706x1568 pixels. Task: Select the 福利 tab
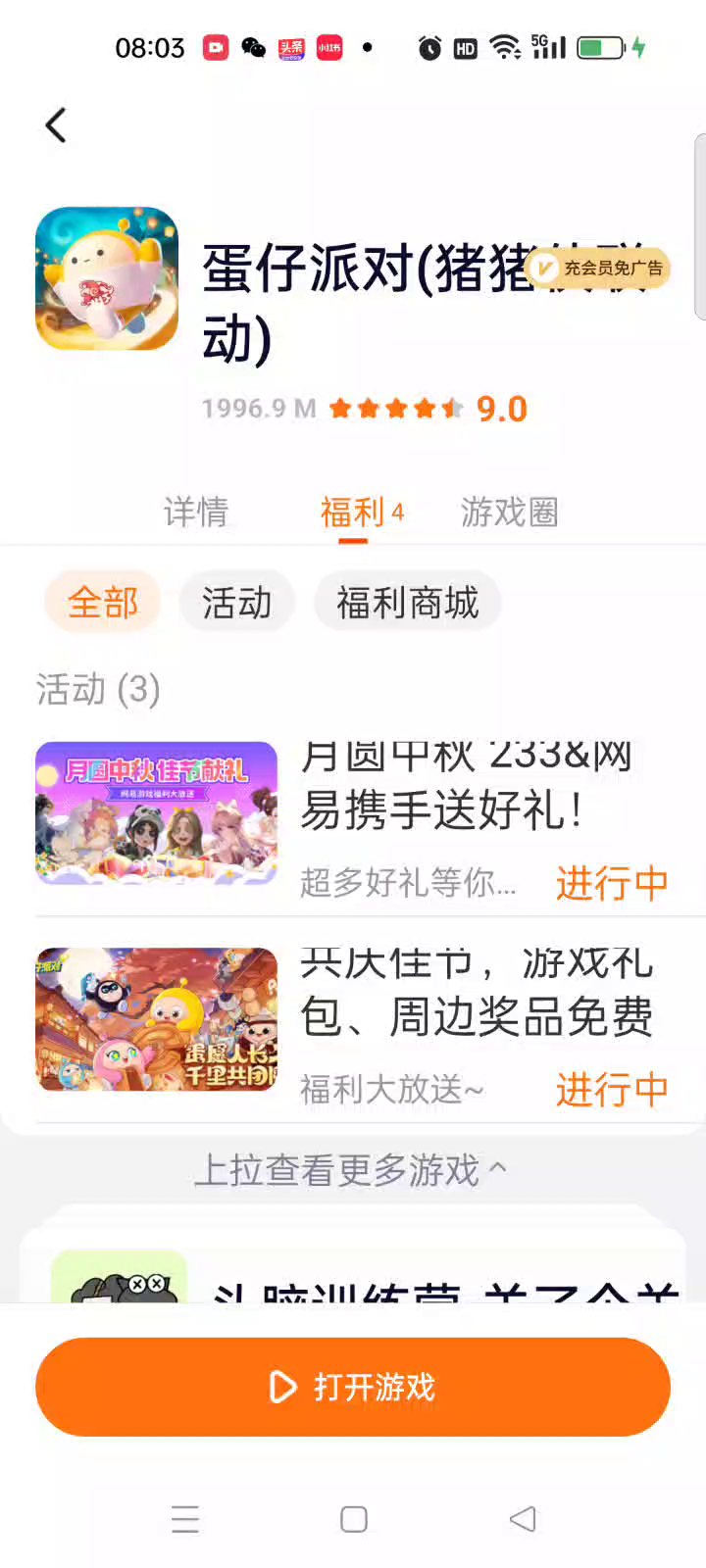tap(353, 512)
